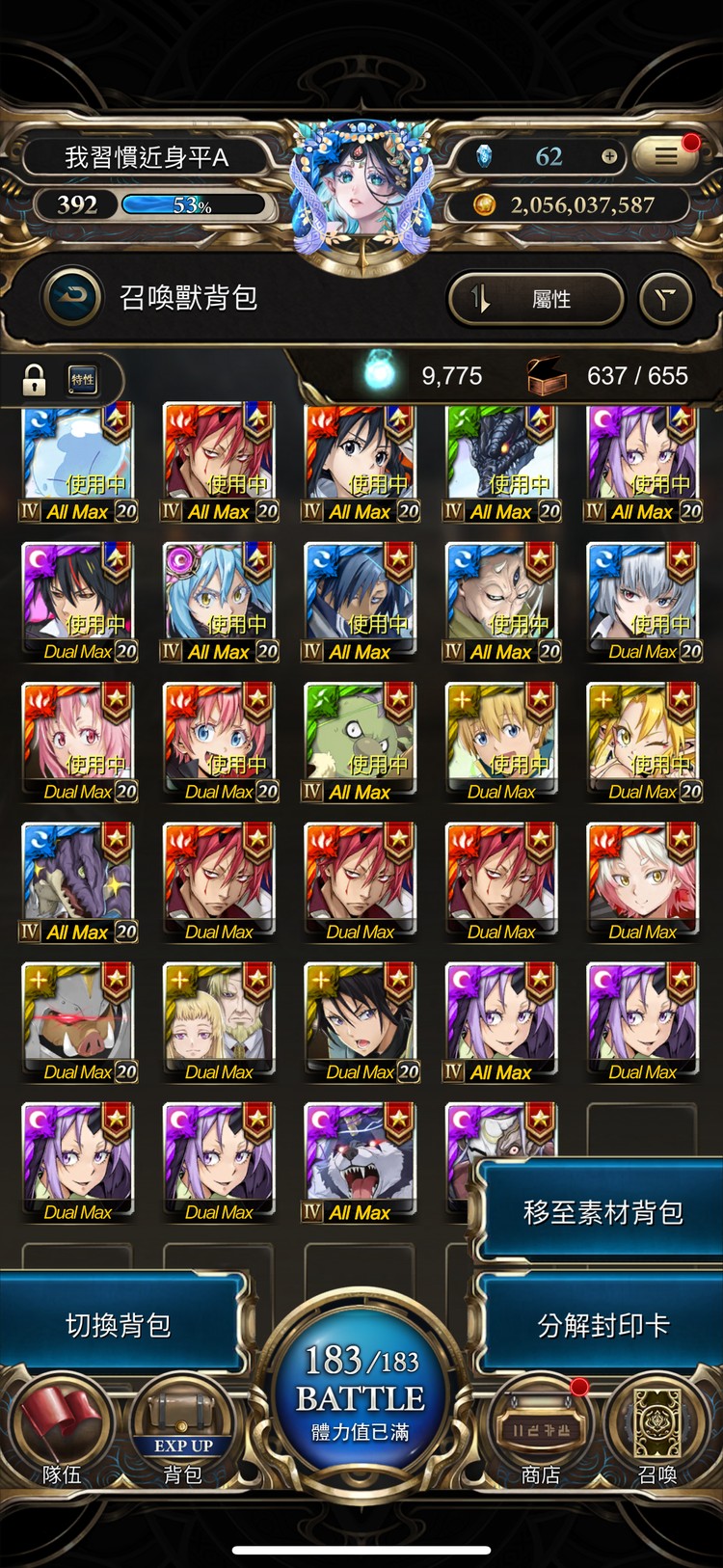The image size is (723, 1568).
Task: Open the 召喚 summon tab
Action: pos(657,1435)
